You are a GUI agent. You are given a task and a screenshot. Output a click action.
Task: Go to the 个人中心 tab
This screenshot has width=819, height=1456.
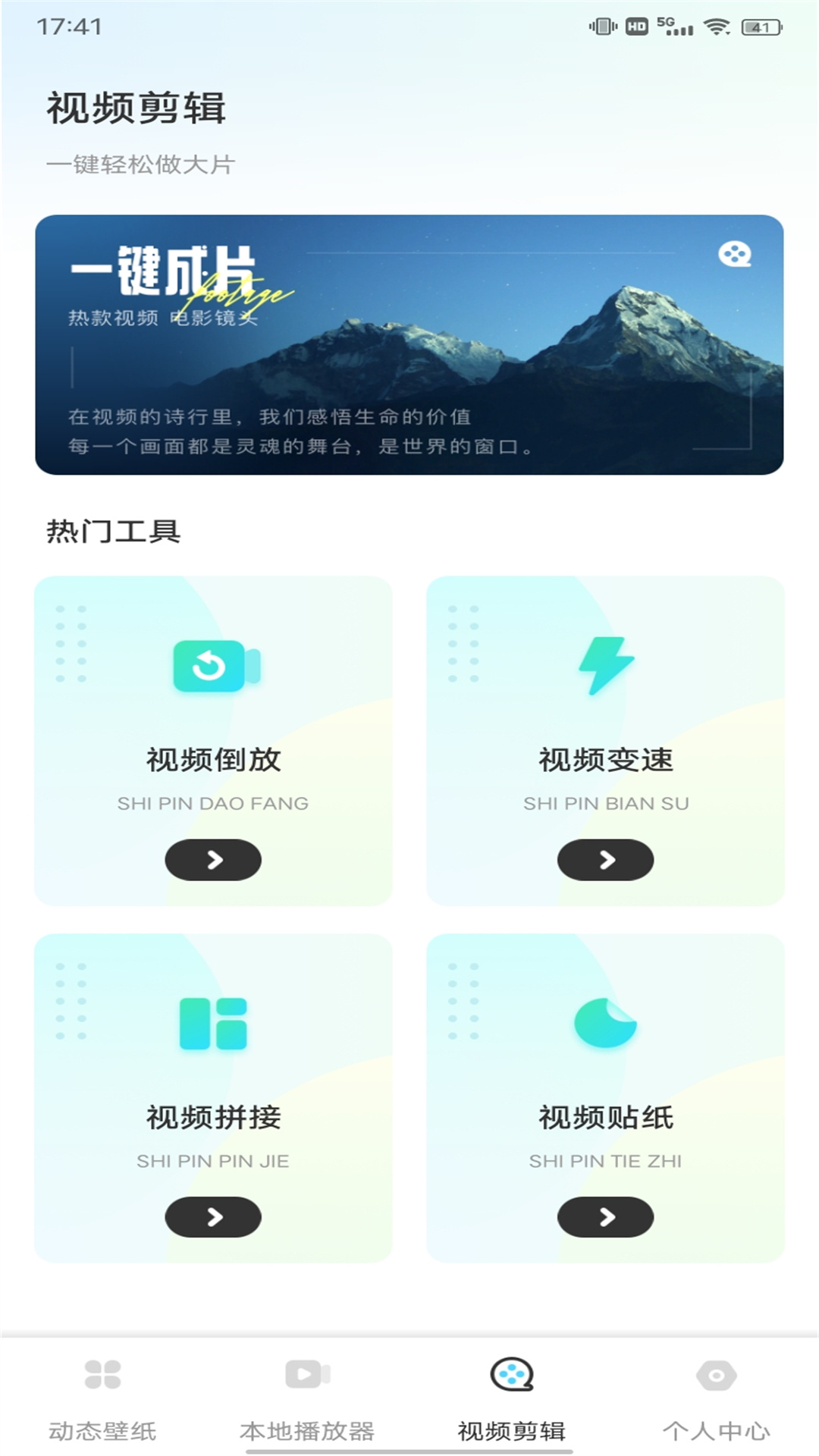[x=717, y=1400]
